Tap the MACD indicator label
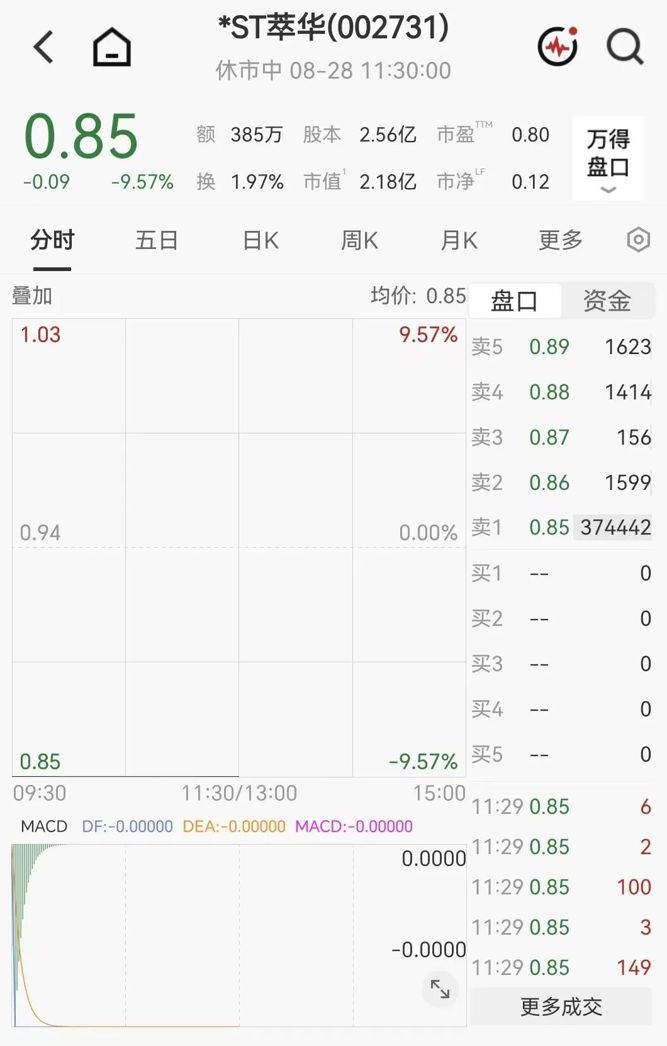 (44, 826)
